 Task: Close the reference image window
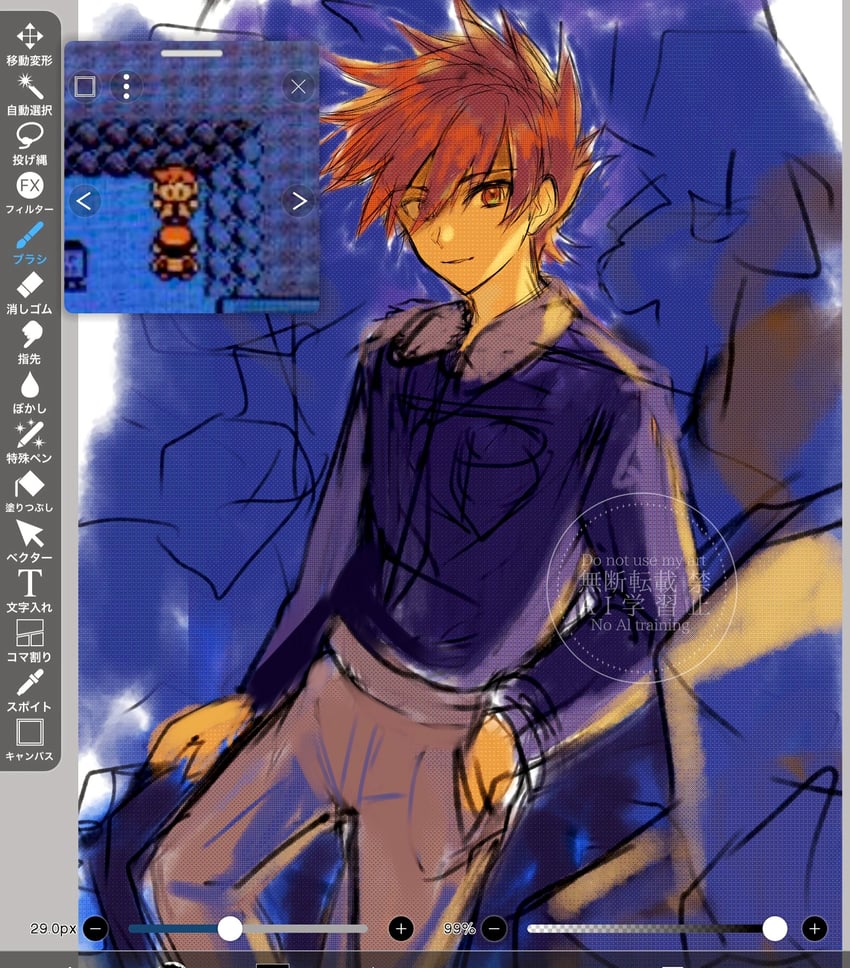298,86
